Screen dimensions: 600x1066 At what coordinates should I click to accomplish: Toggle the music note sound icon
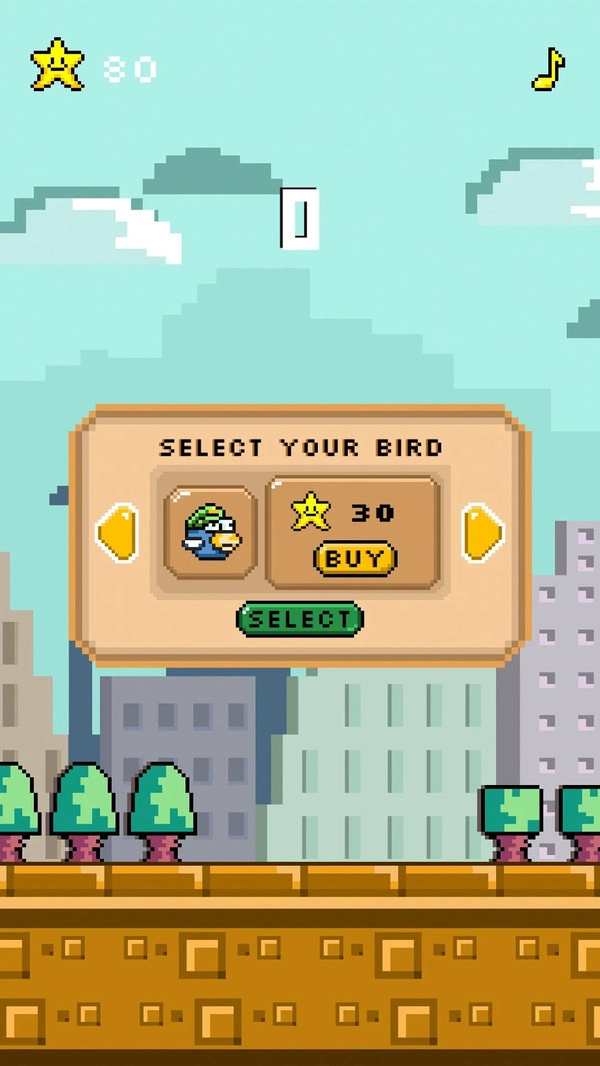click(548, 69)
